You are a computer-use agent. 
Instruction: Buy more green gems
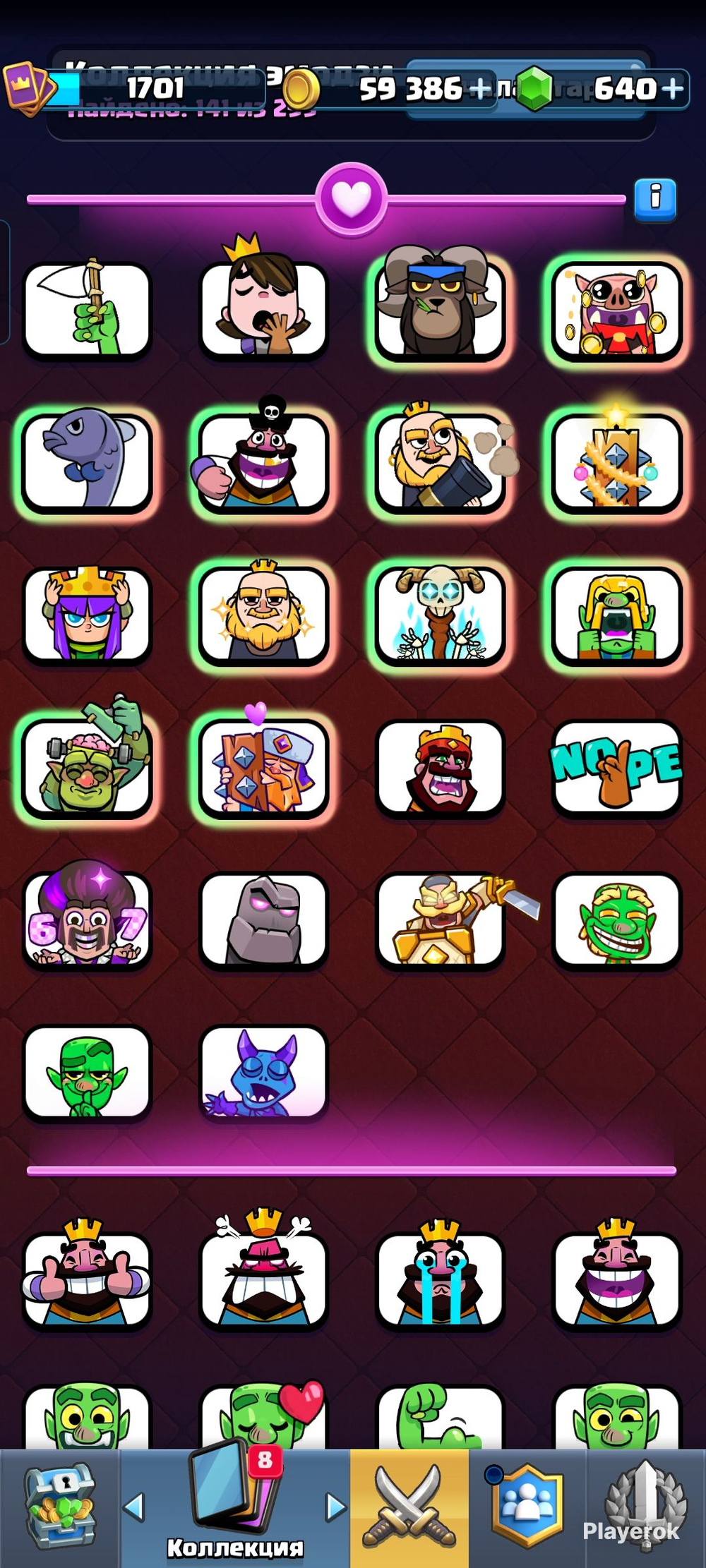click(x=673, y=90)
